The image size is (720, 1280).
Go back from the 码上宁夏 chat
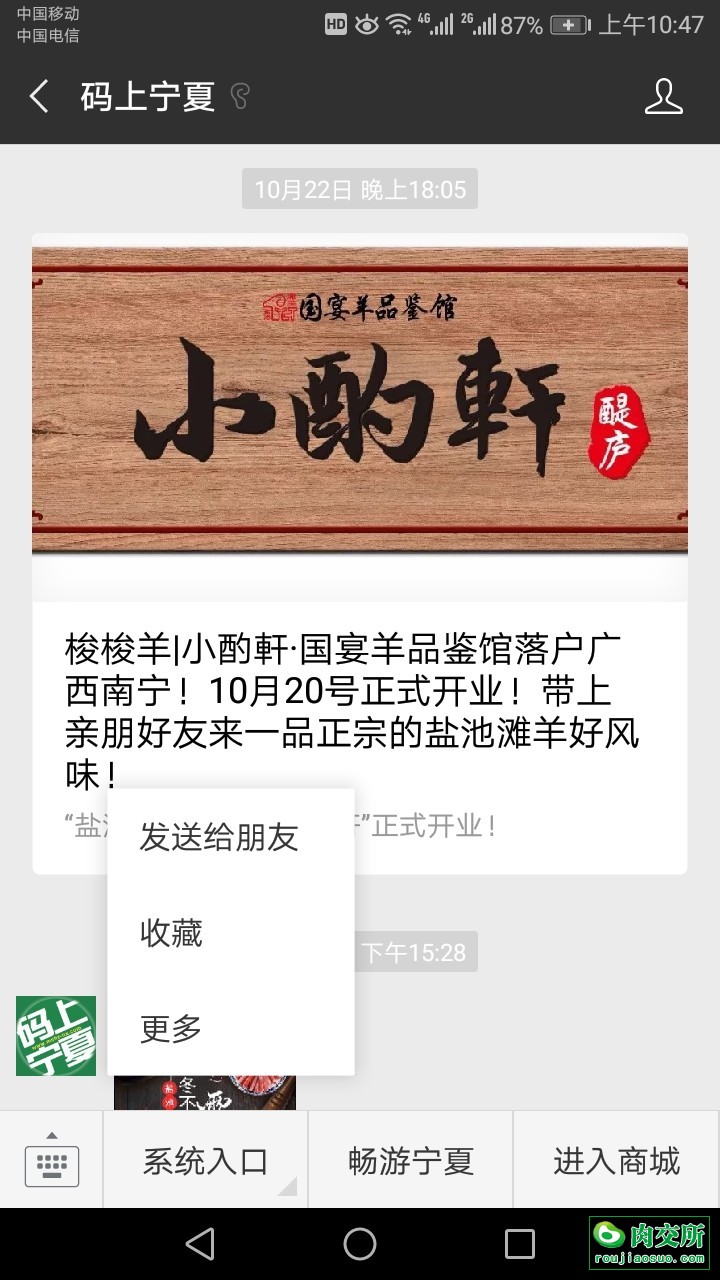pyautogui.click(x=39, y=97)
